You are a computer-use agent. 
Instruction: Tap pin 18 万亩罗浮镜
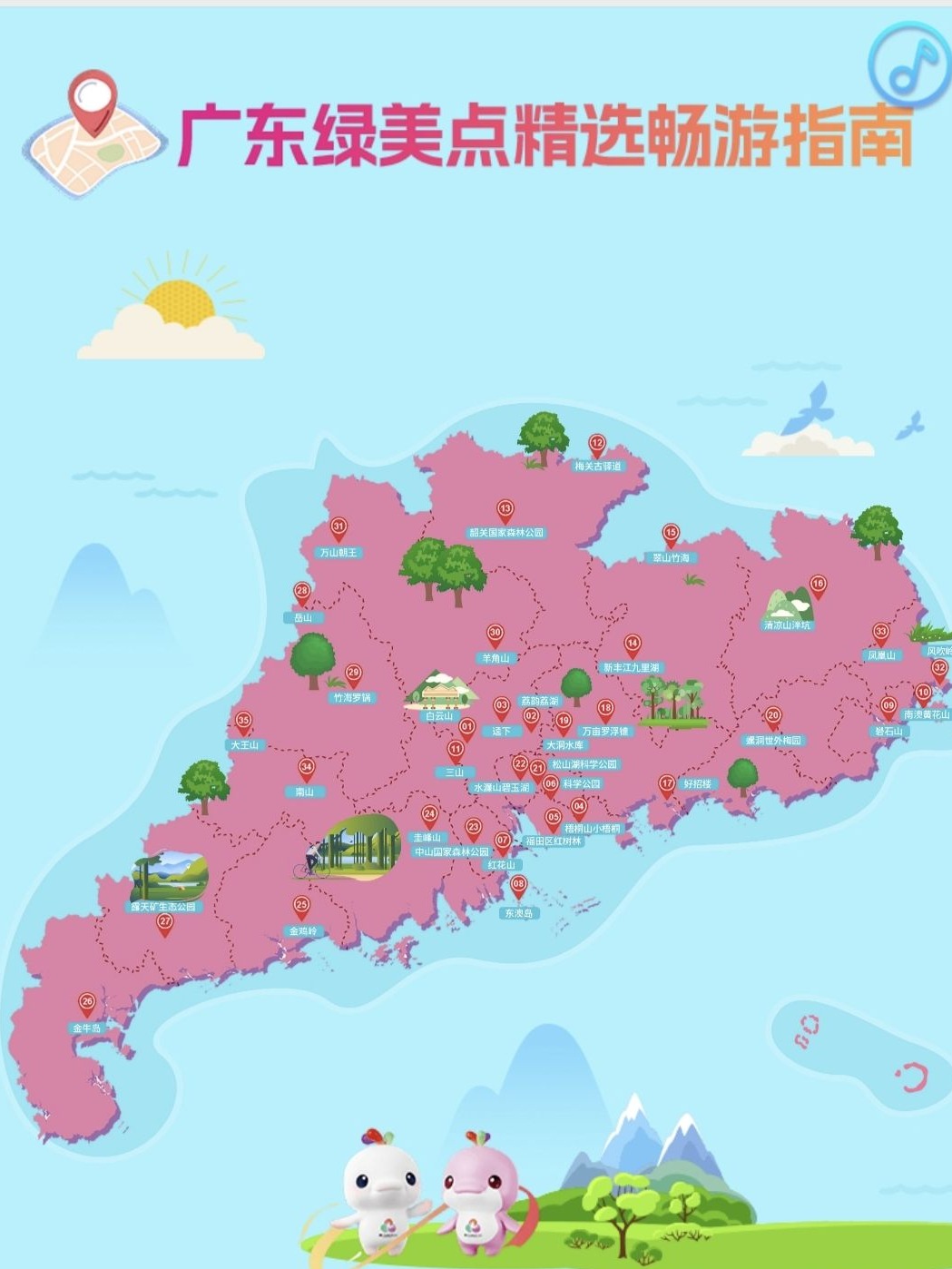point(605,710)
